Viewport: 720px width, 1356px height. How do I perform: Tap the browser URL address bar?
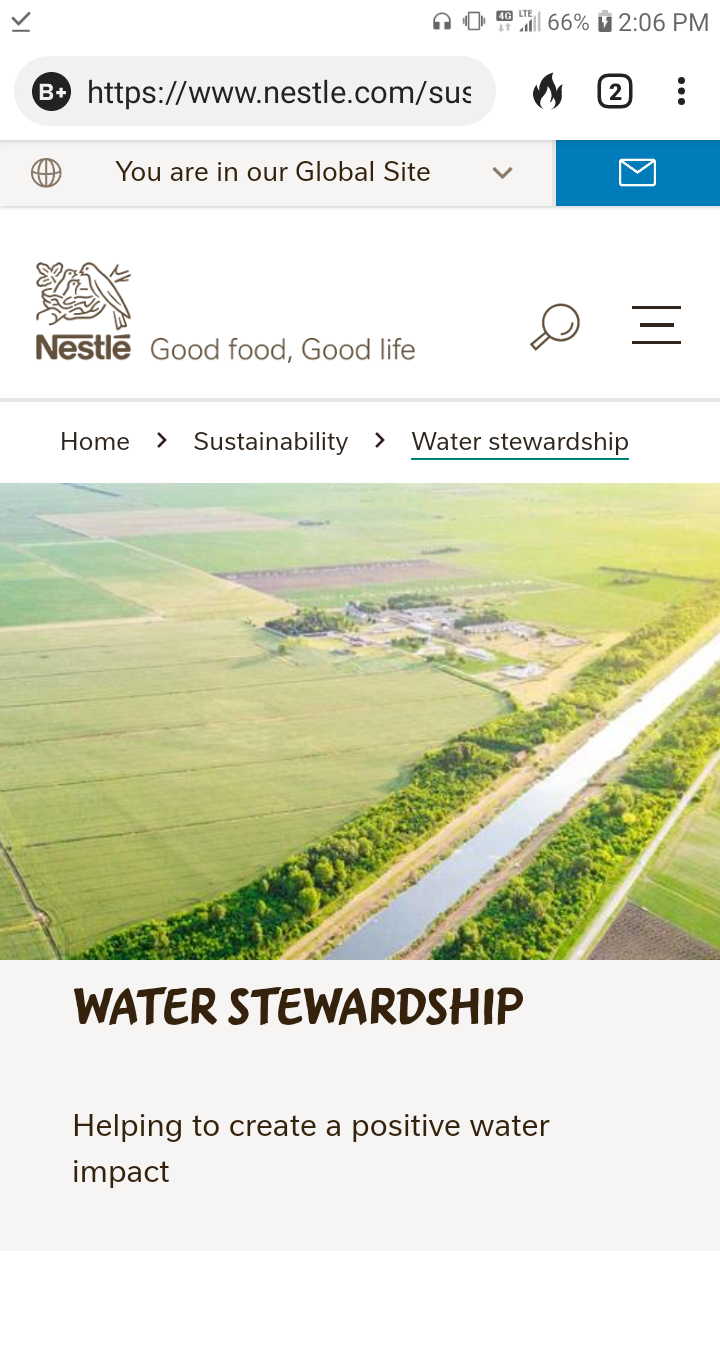pyautogui.click(x=255, y=92)
